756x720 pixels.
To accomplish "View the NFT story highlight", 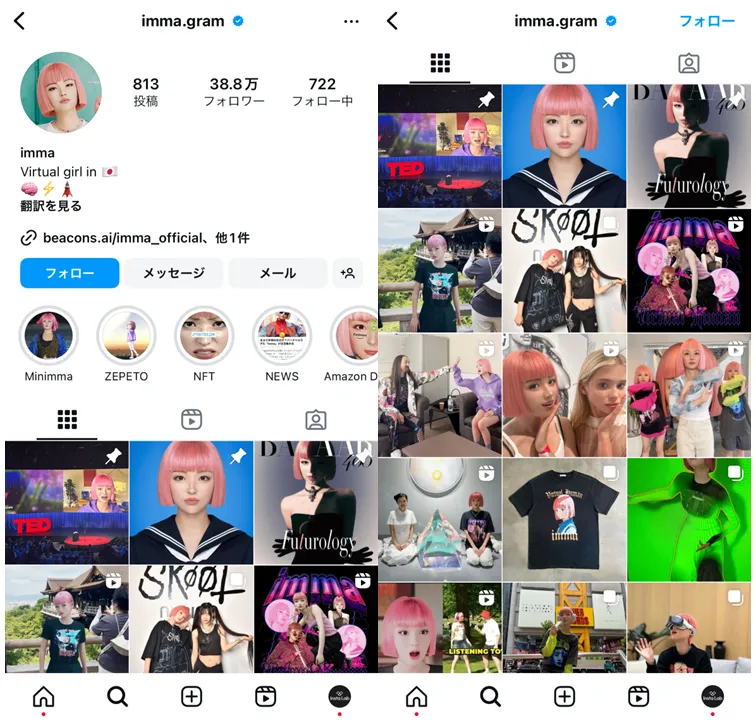I will (204, 336).
